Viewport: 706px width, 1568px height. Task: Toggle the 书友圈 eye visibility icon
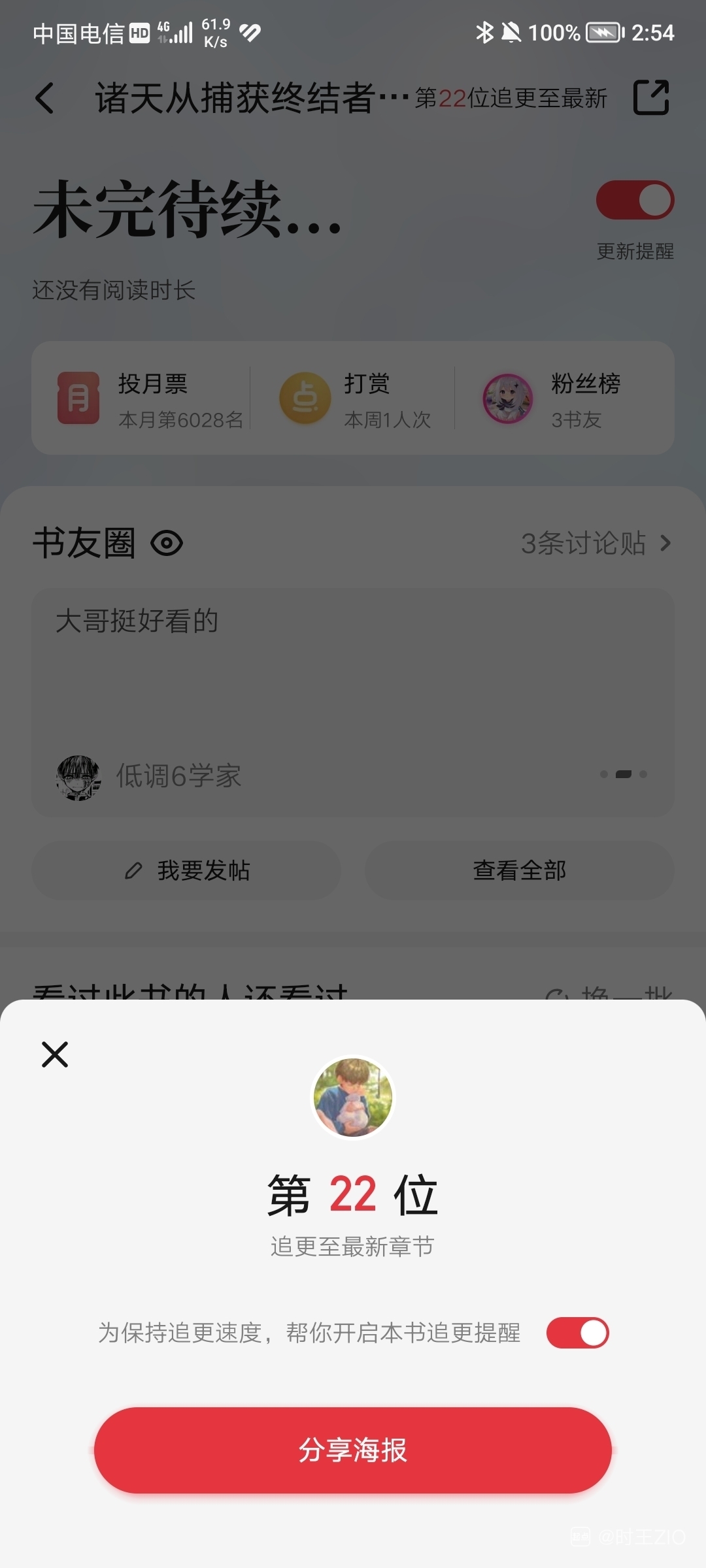tap(167, 543)
